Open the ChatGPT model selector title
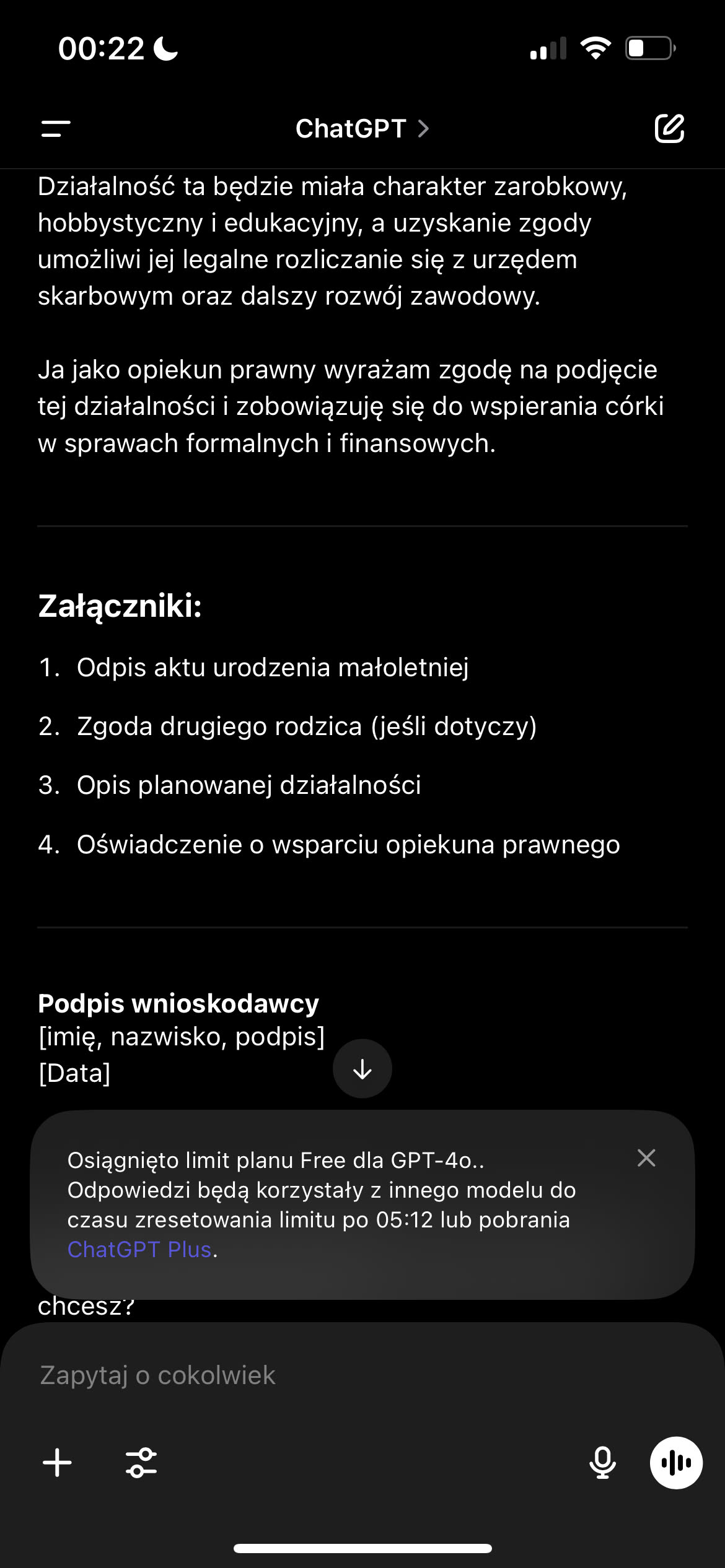Image resolution: width=725 pixels, height=1568 pixels. pos(362,129)
